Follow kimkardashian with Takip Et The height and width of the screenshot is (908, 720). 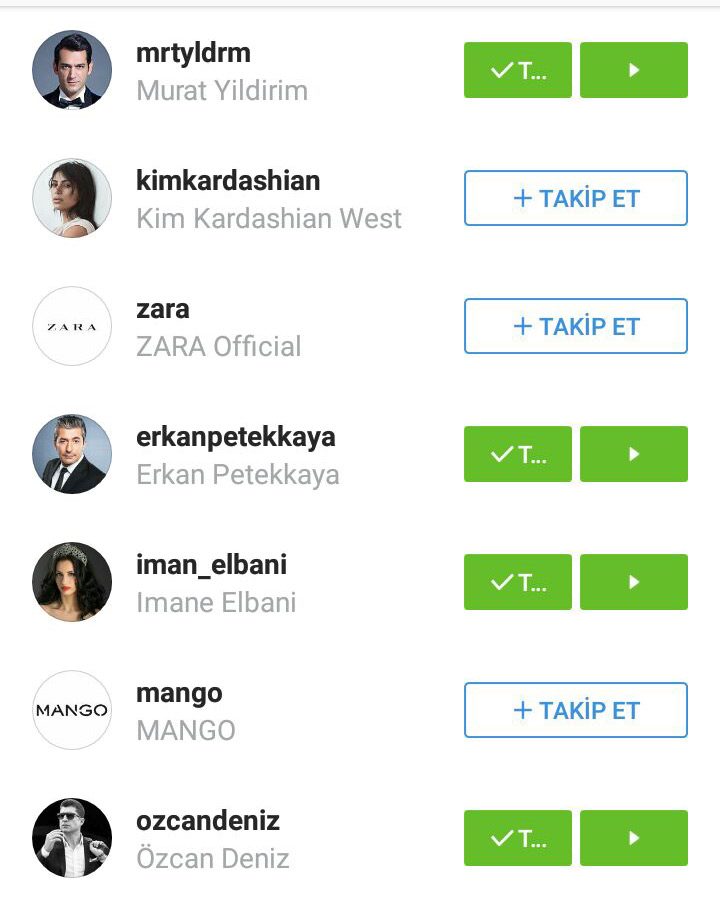[575, 198]
